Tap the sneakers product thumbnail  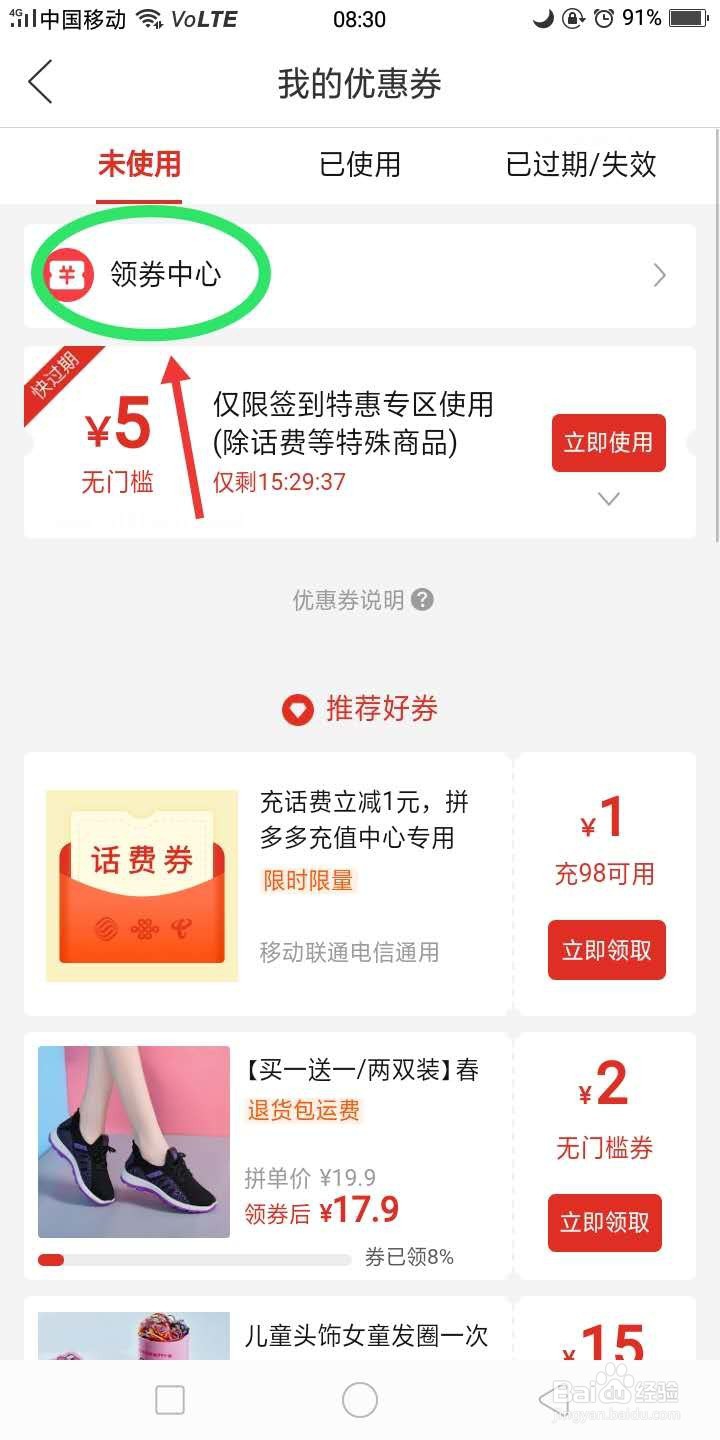pos(133,1140)
